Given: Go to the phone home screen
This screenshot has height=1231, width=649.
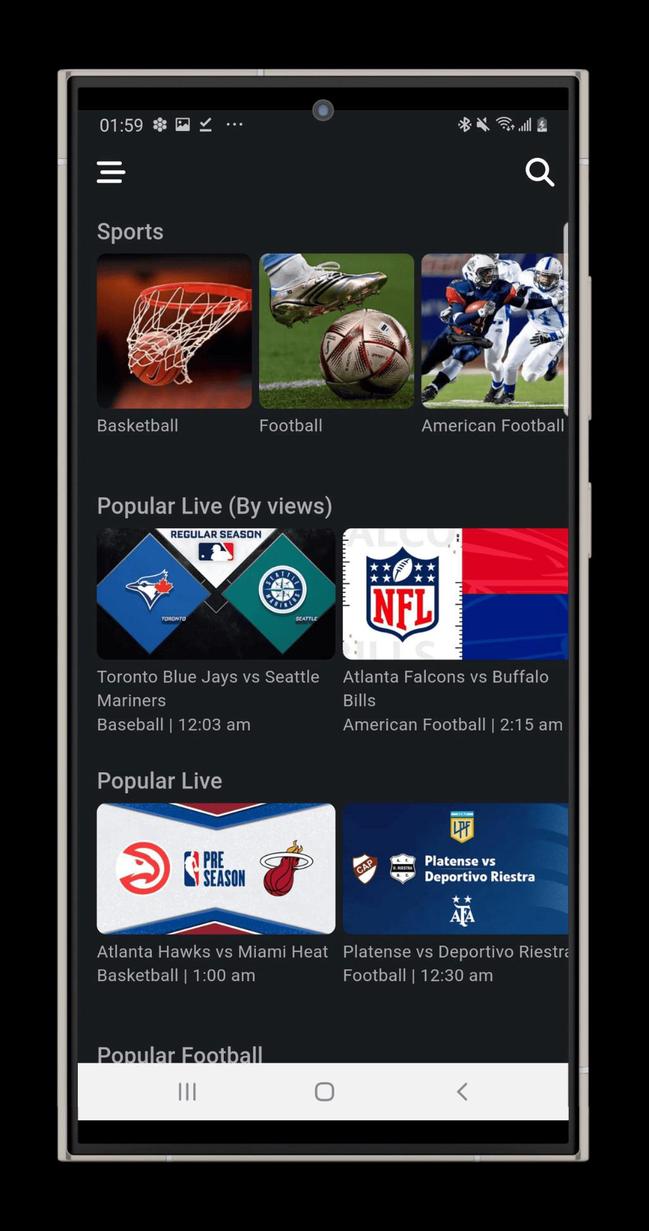Looking at the screenshot, I should pyautogui.click(x=324, y=1091).
